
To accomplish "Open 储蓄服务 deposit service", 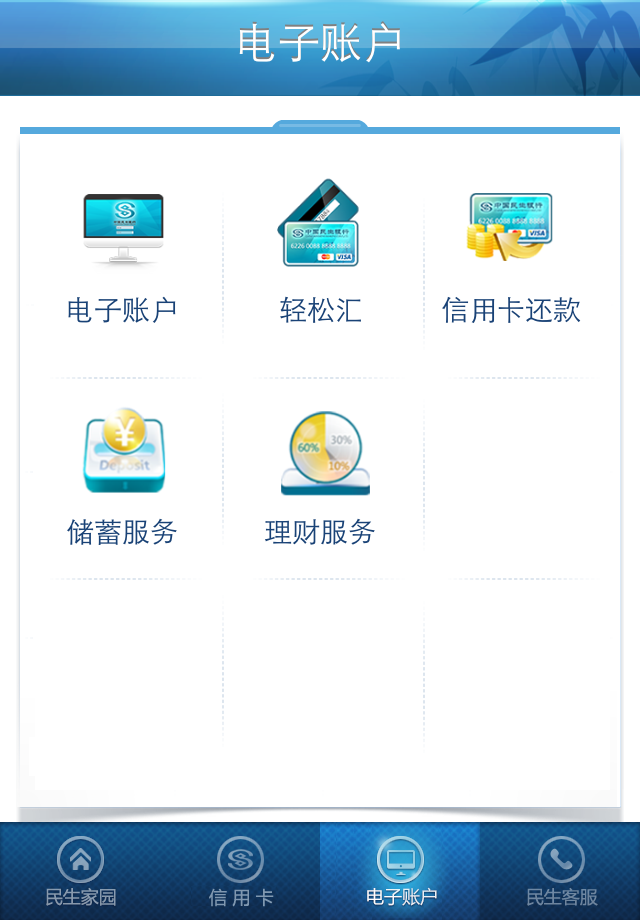I will (x=122, y=478).
